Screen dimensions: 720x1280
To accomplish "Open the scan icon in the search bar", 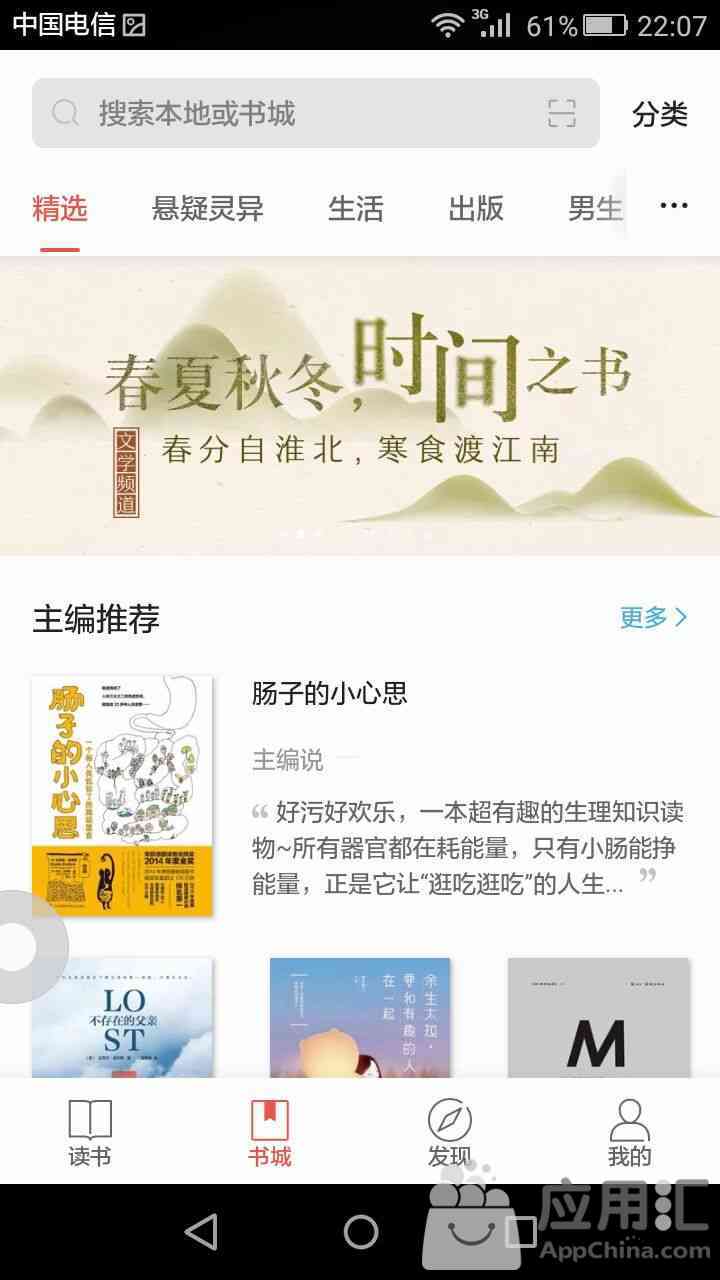I will tap(562, 113).
